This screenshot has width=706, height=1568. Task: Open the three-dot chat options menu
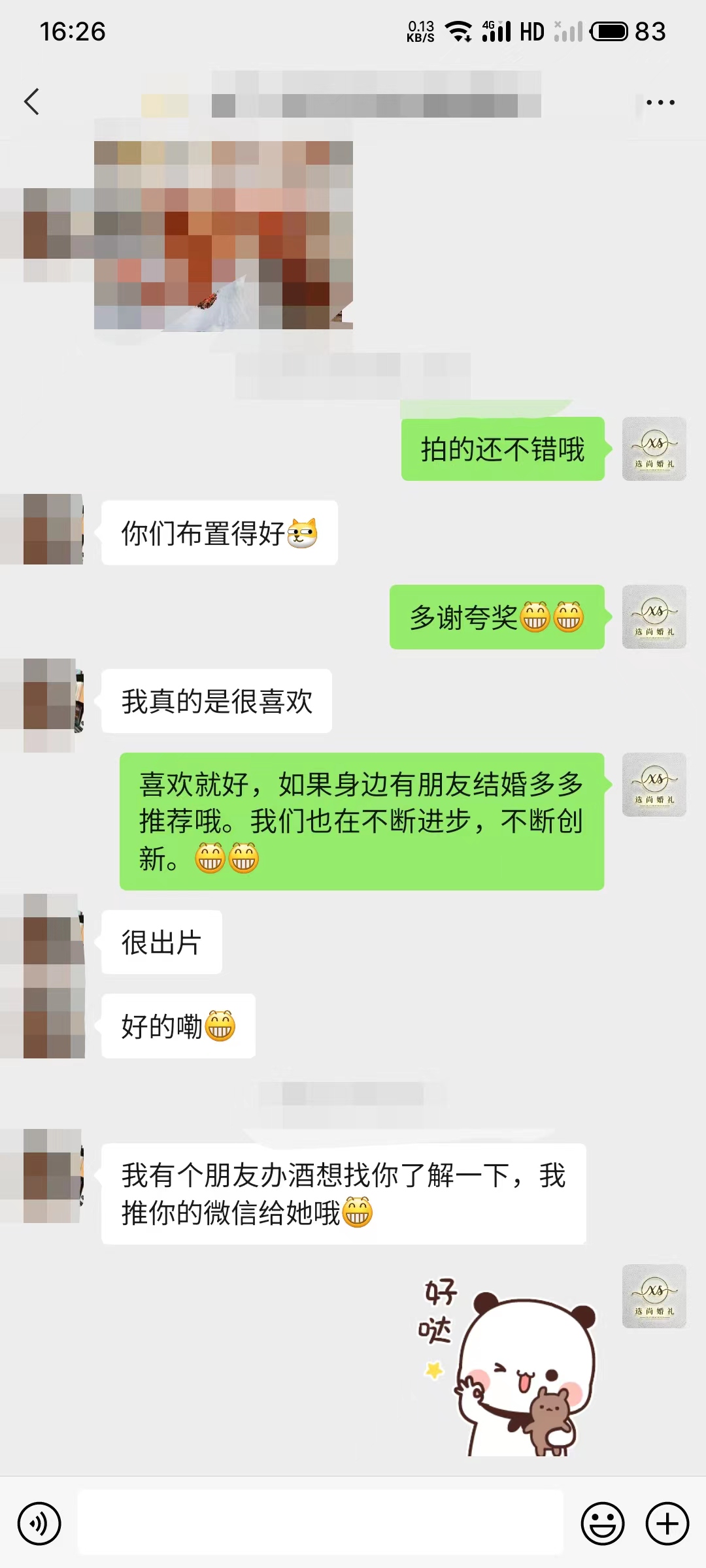(x=660, y=103)
